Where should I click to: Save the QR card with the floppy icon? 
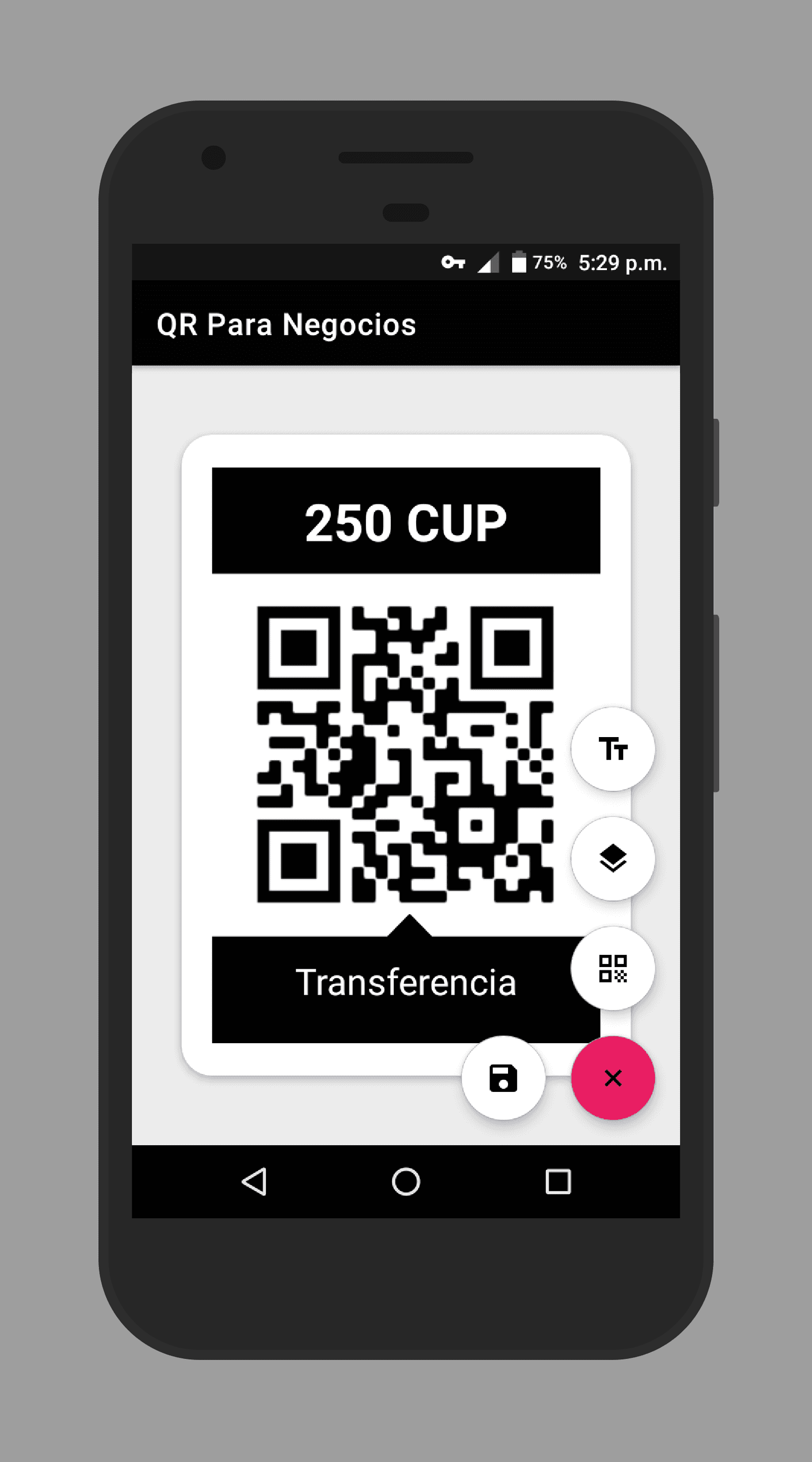(x=503, y=1078)
